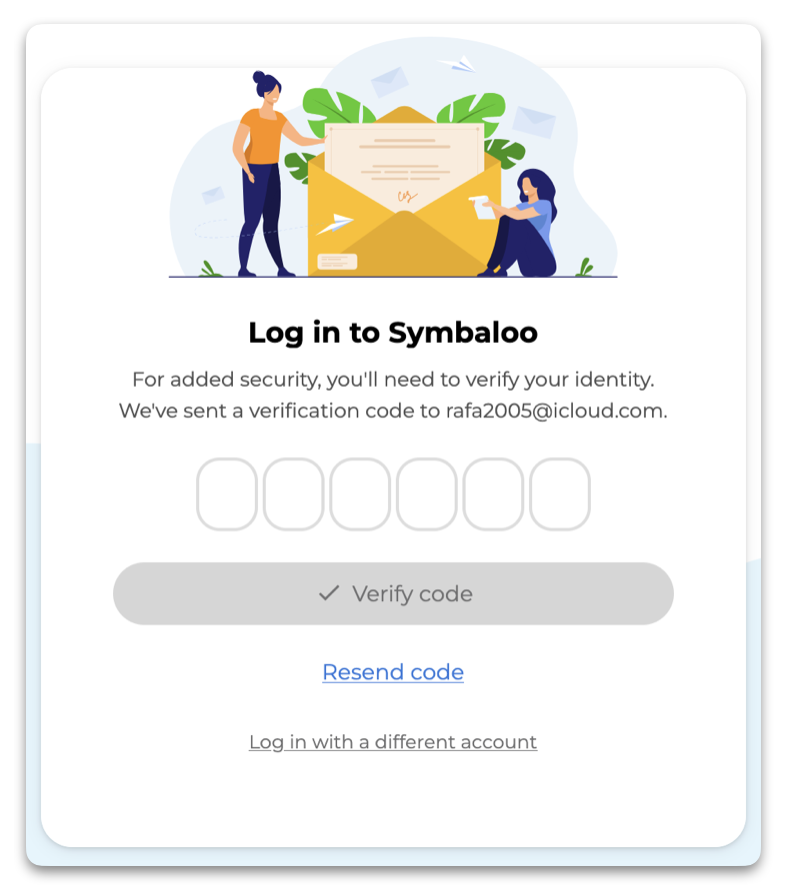Tap the first verification code digit box

[227, 494]
